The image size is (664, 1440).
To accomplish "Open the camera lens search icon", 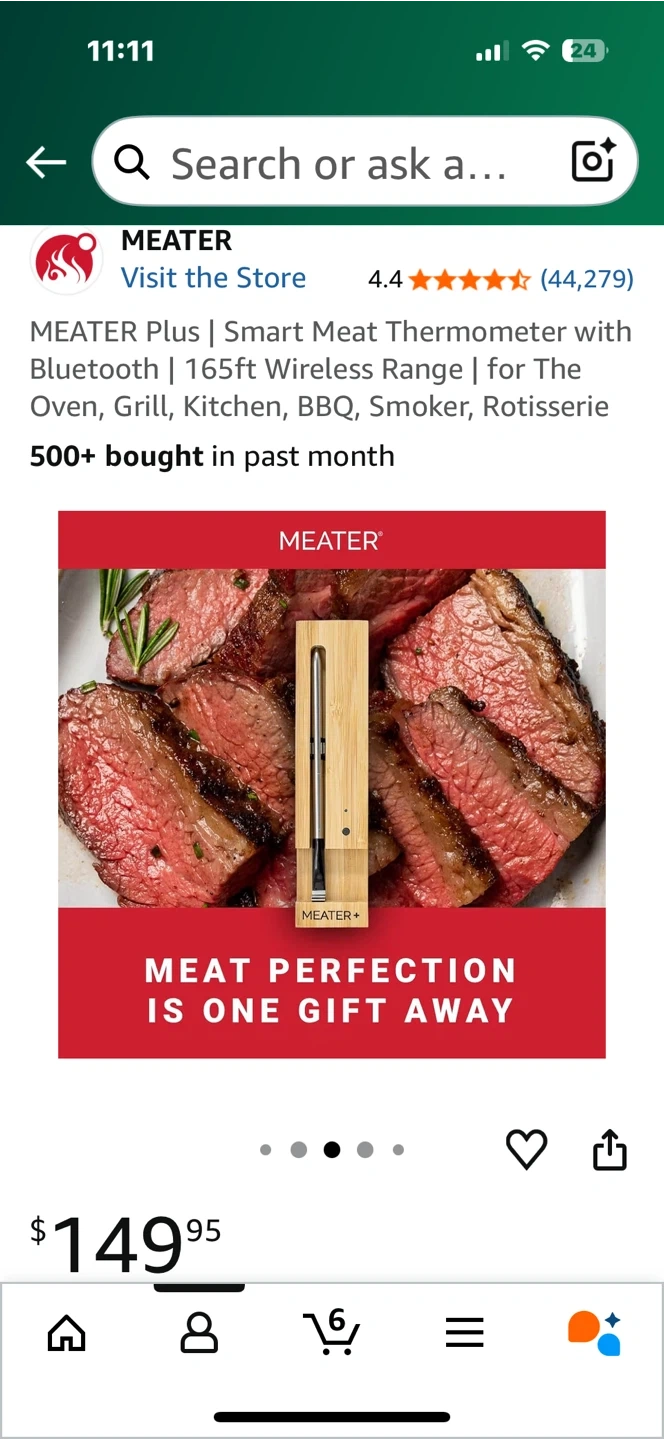I will 592,162.
